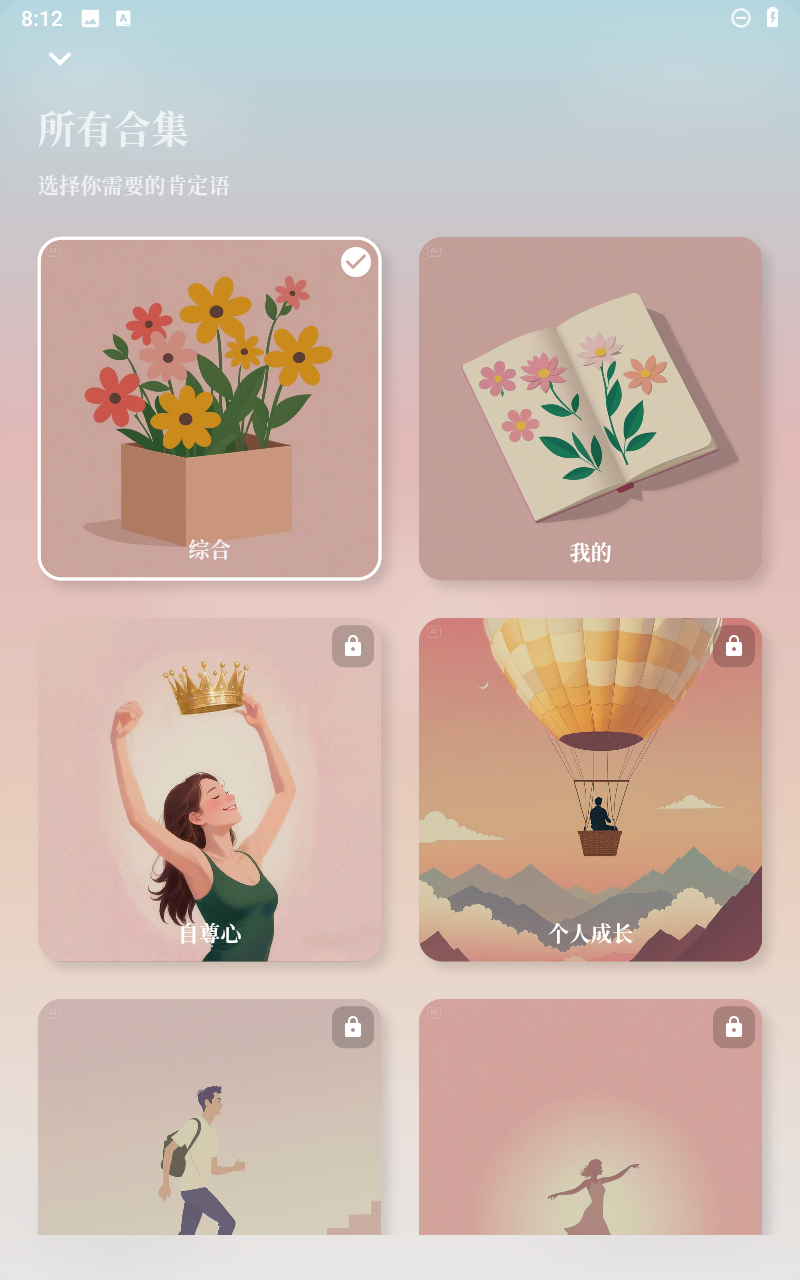Viewport: 800px width, 1280px height.
Task: Open the locked 自尊心 collection
Action: pyautogui.click(x=210, y=790)
